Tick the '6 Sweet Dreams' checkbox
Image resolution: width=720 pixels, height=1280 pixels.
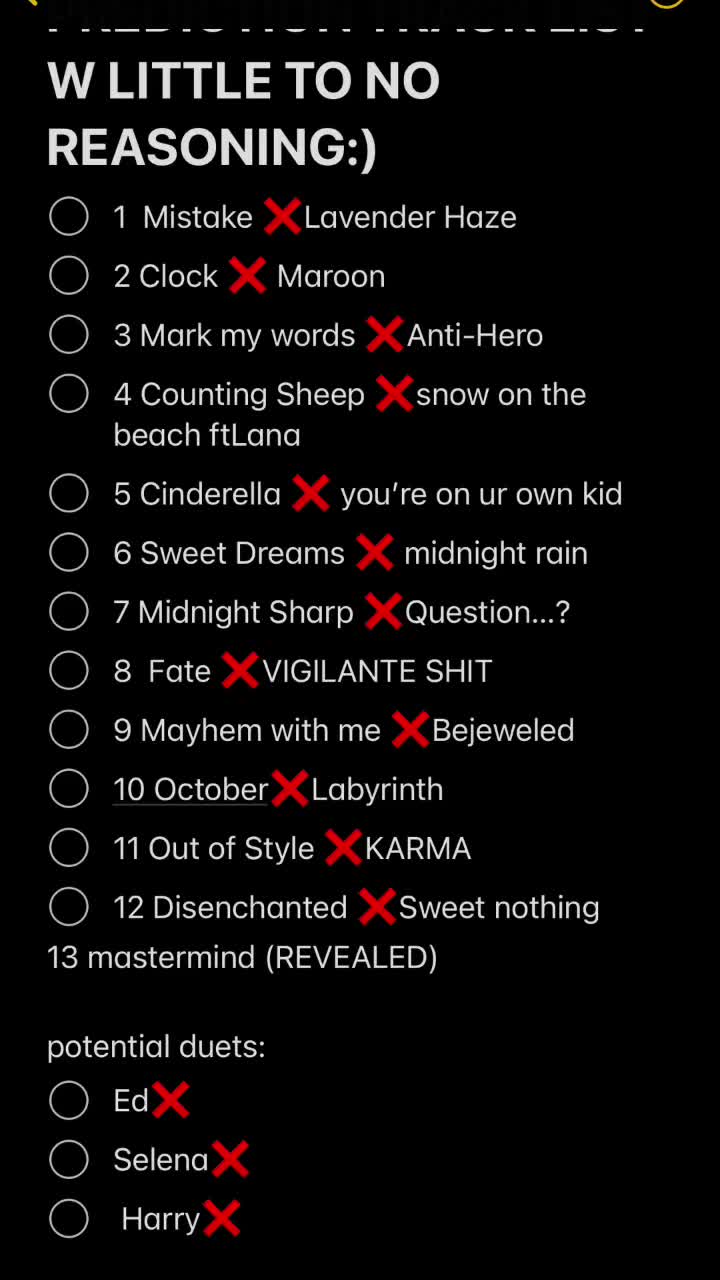tap(69, 552)
